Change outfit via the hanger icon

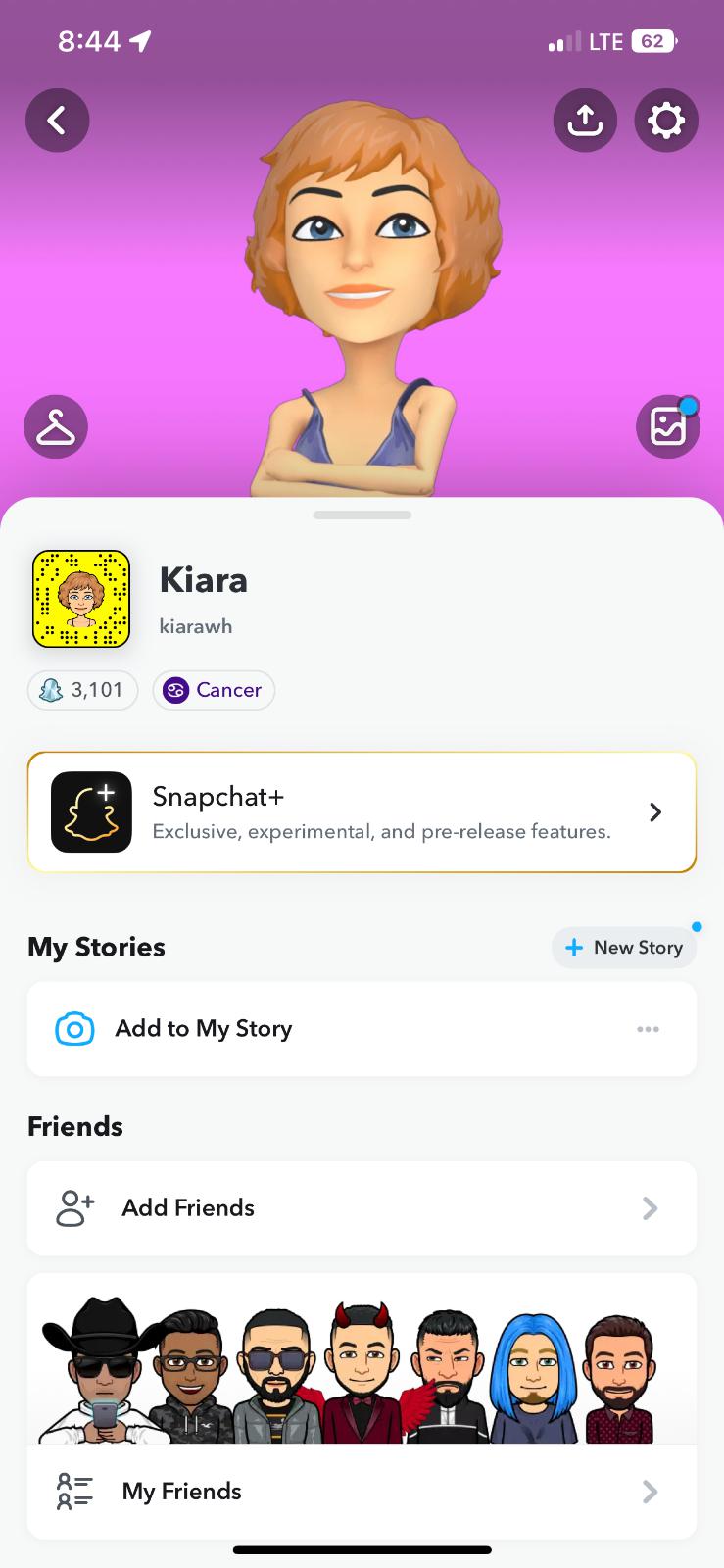click(56, 427)
